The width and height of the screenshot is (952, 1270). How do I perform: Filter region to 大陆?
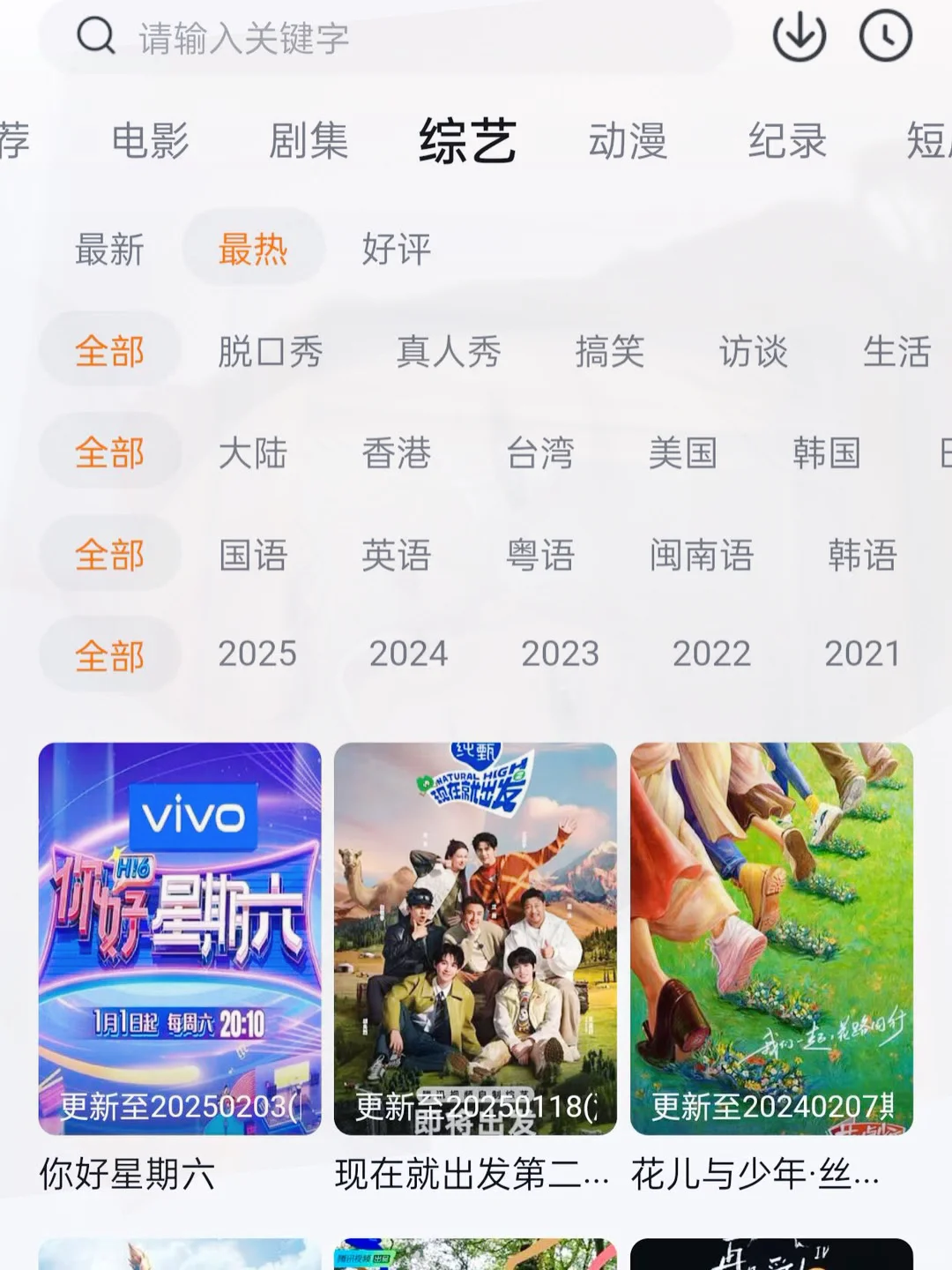click(x=253, y=453)
